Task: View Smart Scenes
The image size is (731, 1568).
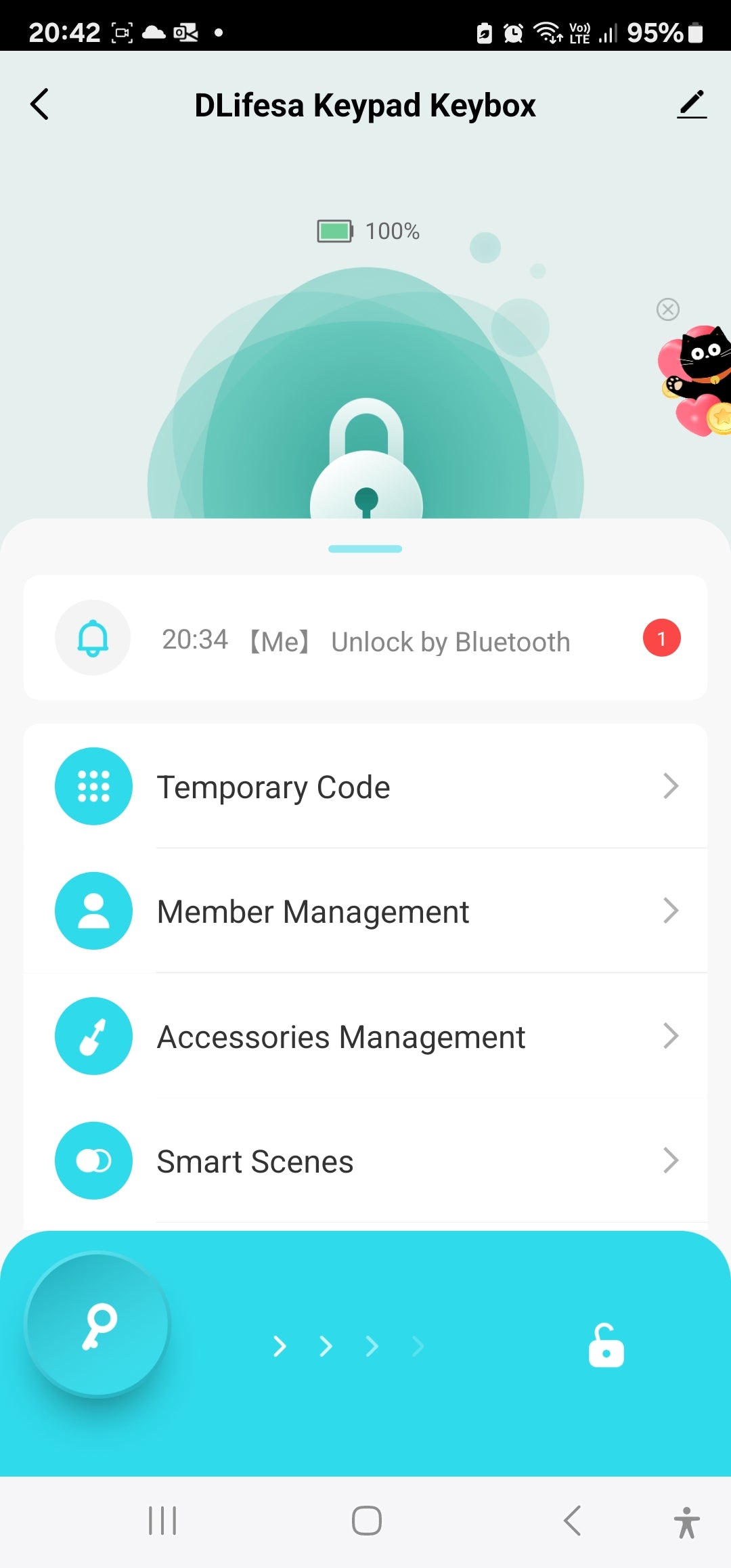Action: coord(365,1161)
